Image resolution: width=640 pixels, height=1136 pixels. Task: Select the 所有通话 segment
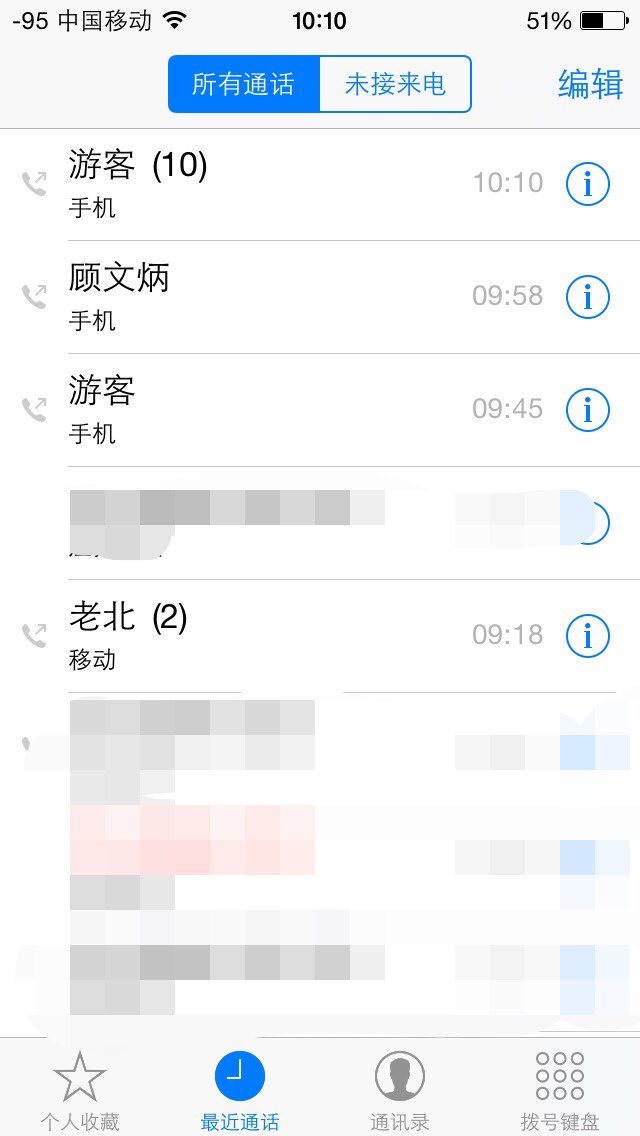click(x=244, y=84)
